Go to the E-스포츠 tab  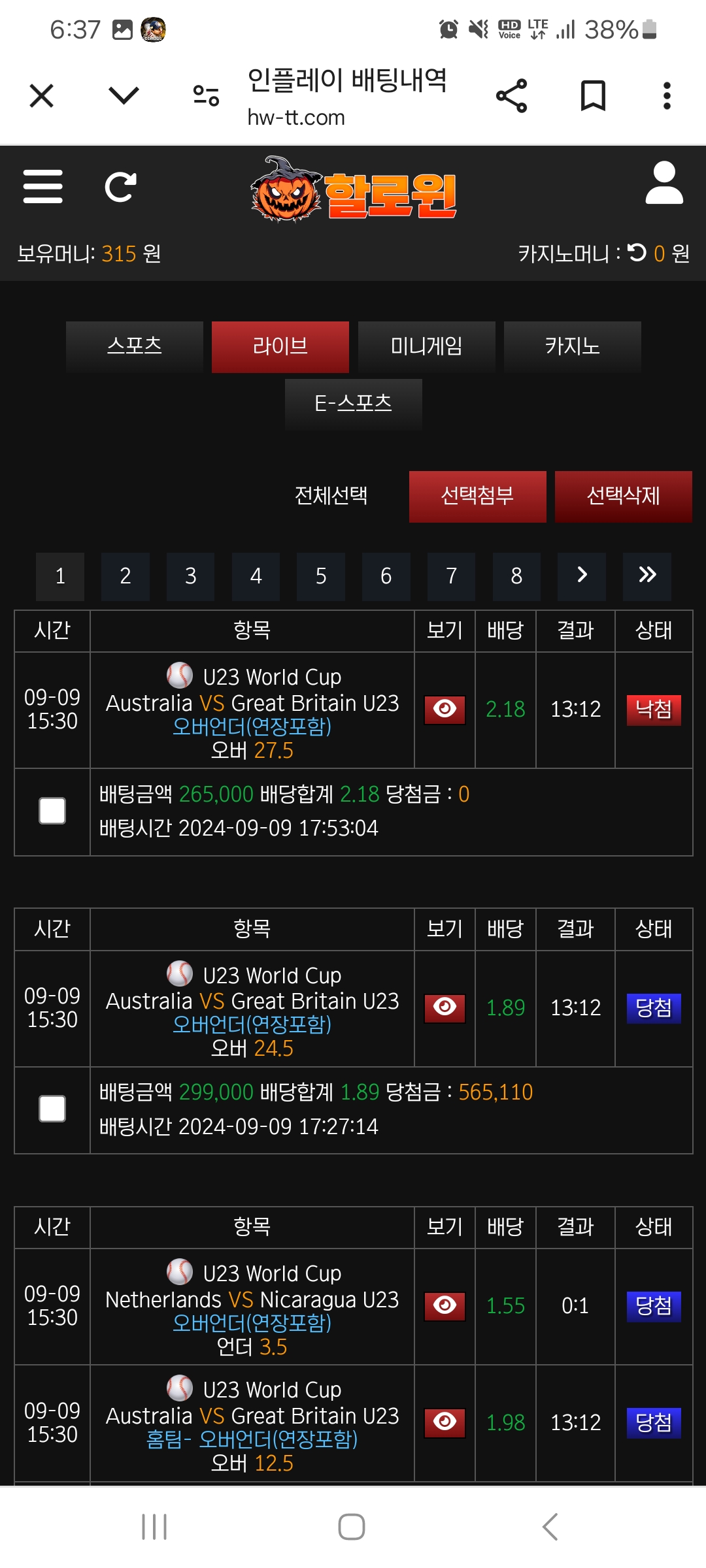point(354,403)
